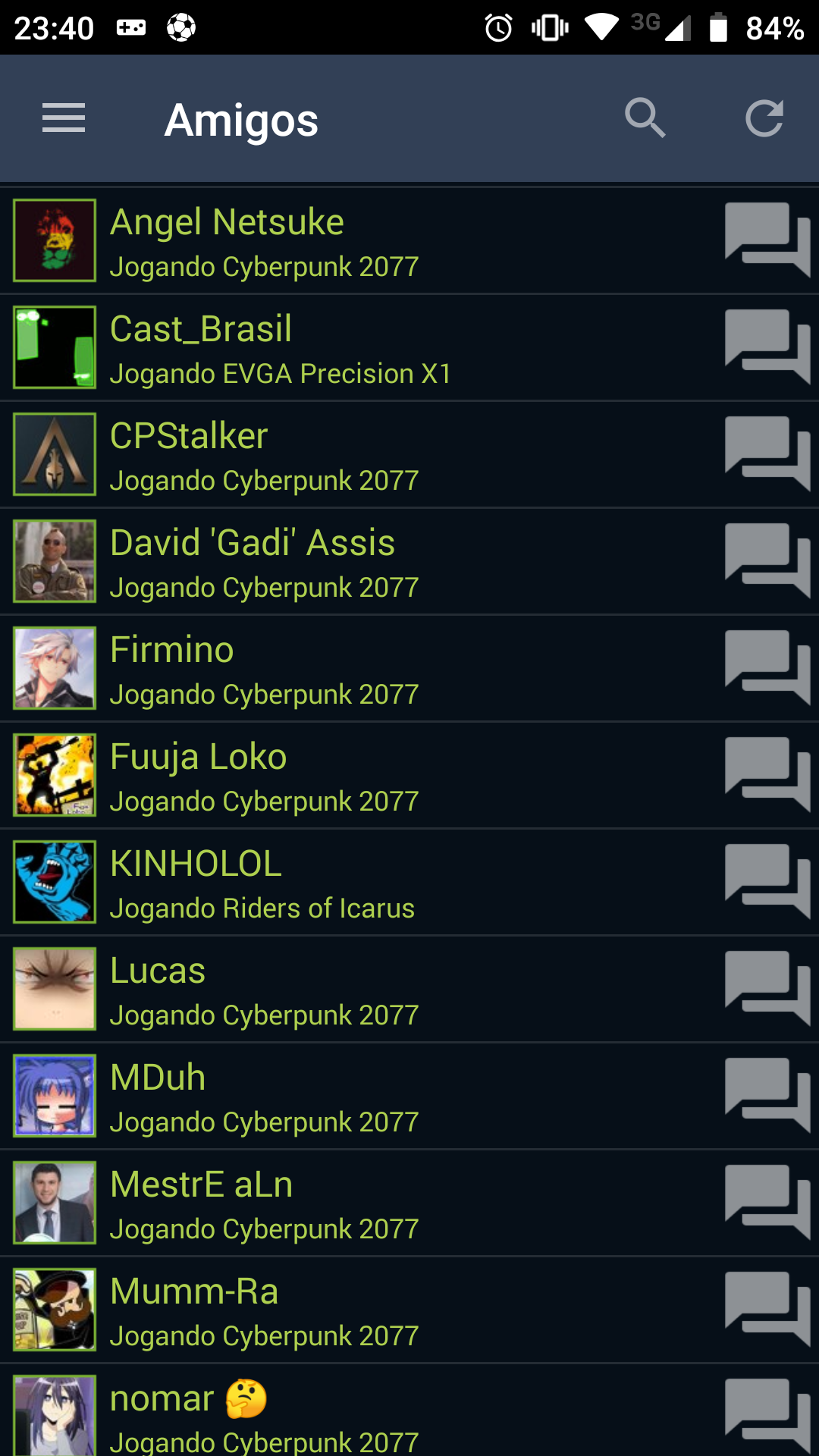
Task: Tap the chat icon for Fuuja Loko
Action: pyautogui.click(x=766, y=775)
